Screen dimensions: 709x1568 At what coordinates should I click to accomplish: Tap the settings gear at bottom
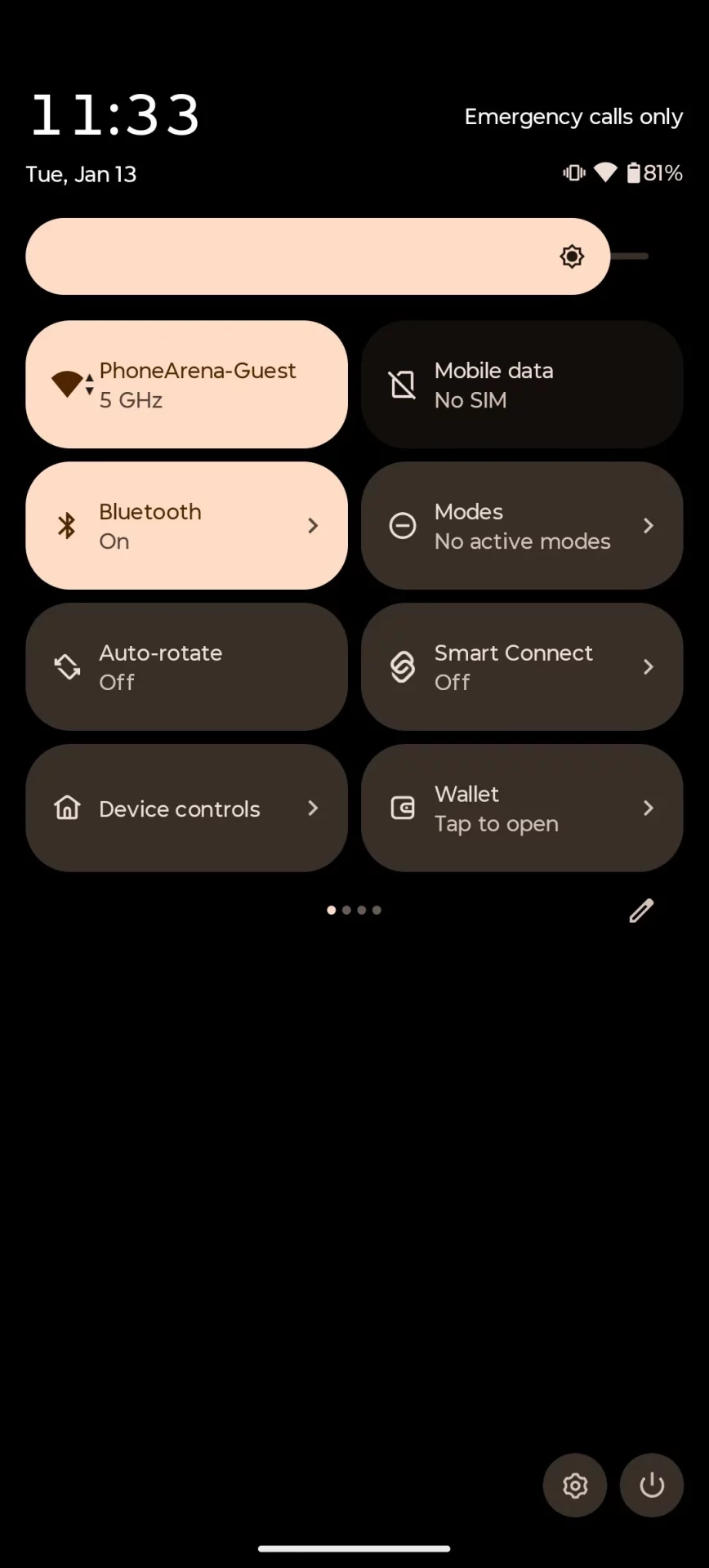(574, 1486)
